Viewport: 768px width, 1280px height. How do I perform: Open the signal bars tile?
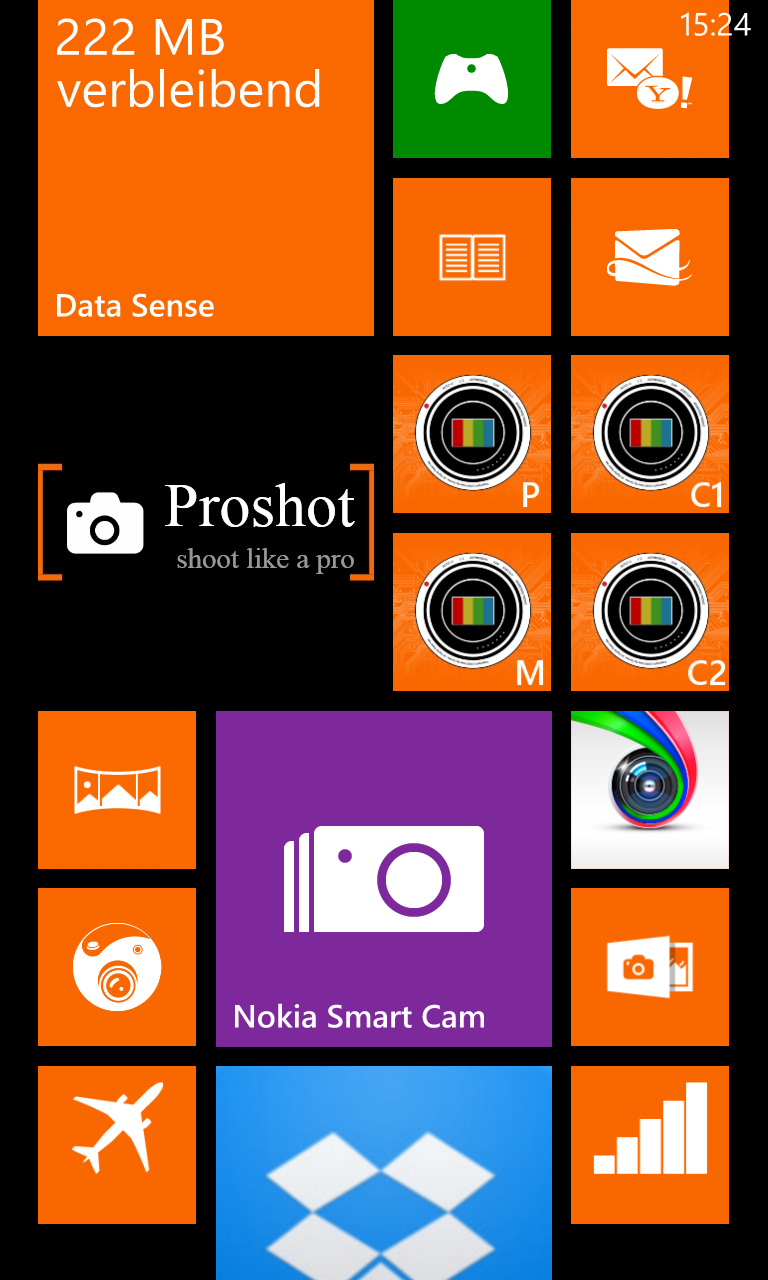tap(649, 1145)
